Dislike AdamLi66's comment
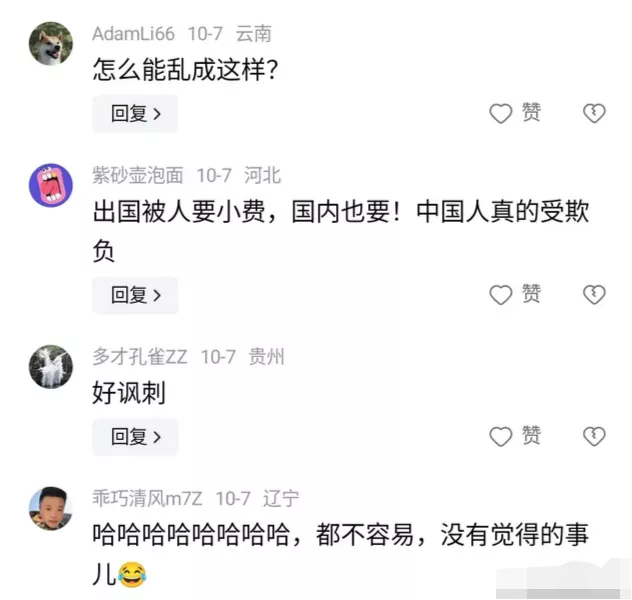 coord(594,113)
